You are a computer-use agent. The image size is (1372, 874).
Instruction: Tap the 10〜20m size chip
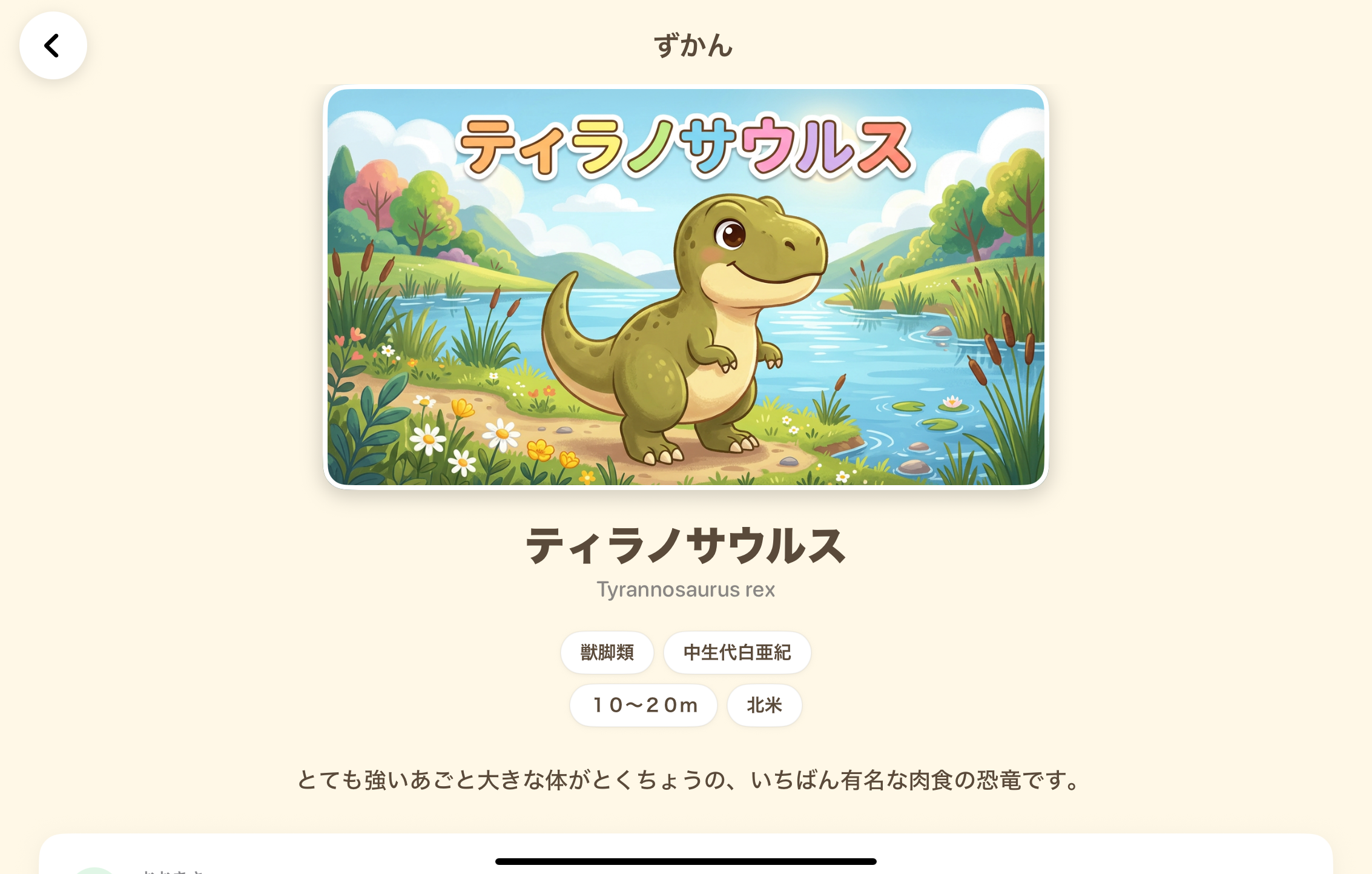click(x=644, y=705)
